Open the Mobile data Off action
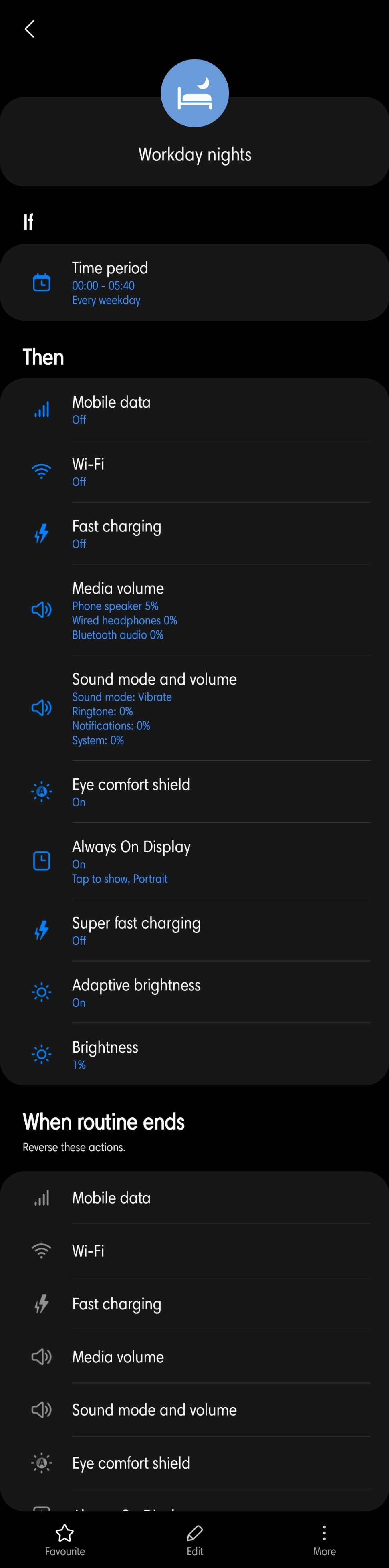 [194, 410]
